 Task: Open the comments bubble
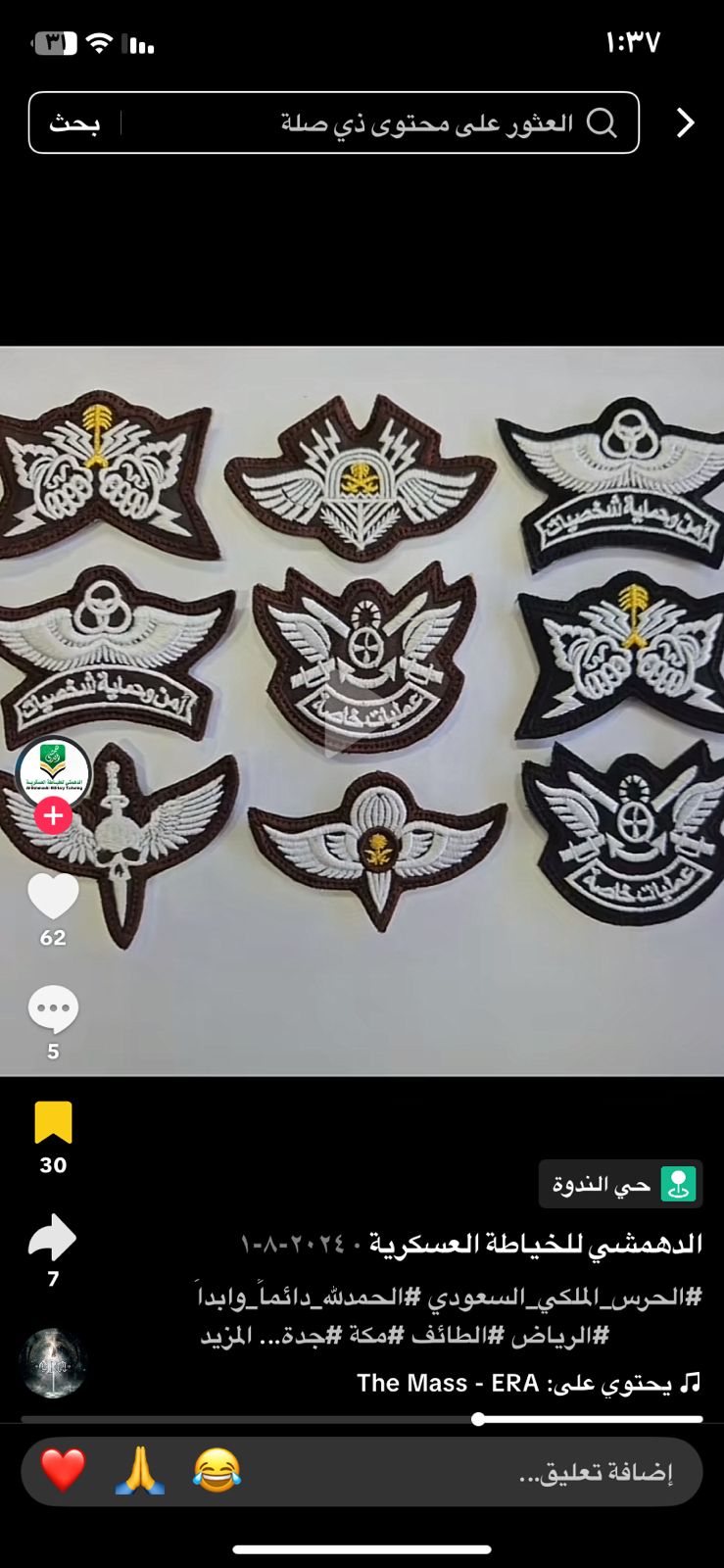click(x=53, y=1008)
